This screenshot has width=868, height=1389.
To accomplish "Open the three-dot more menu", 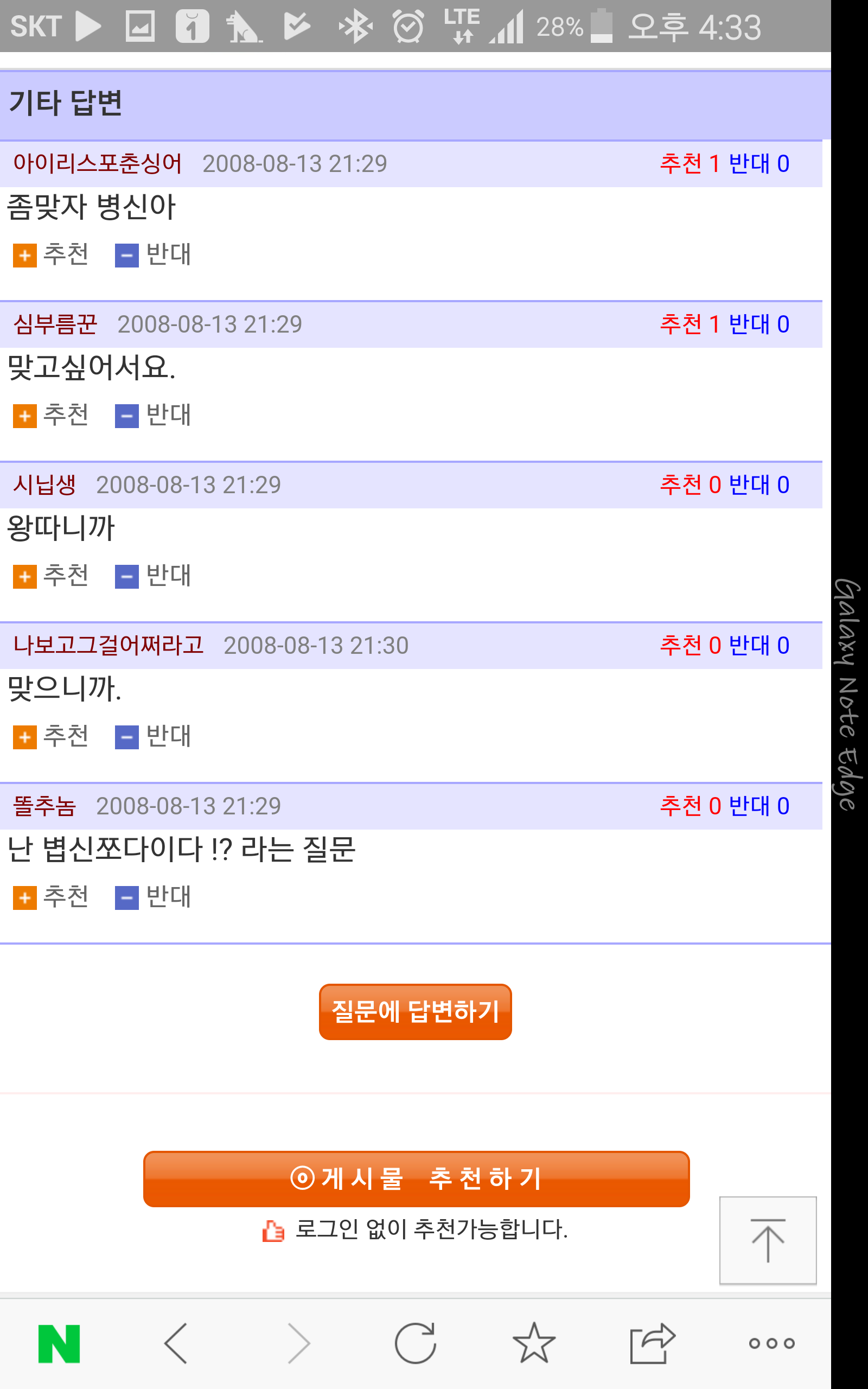I will click(x=771, y=1343).
